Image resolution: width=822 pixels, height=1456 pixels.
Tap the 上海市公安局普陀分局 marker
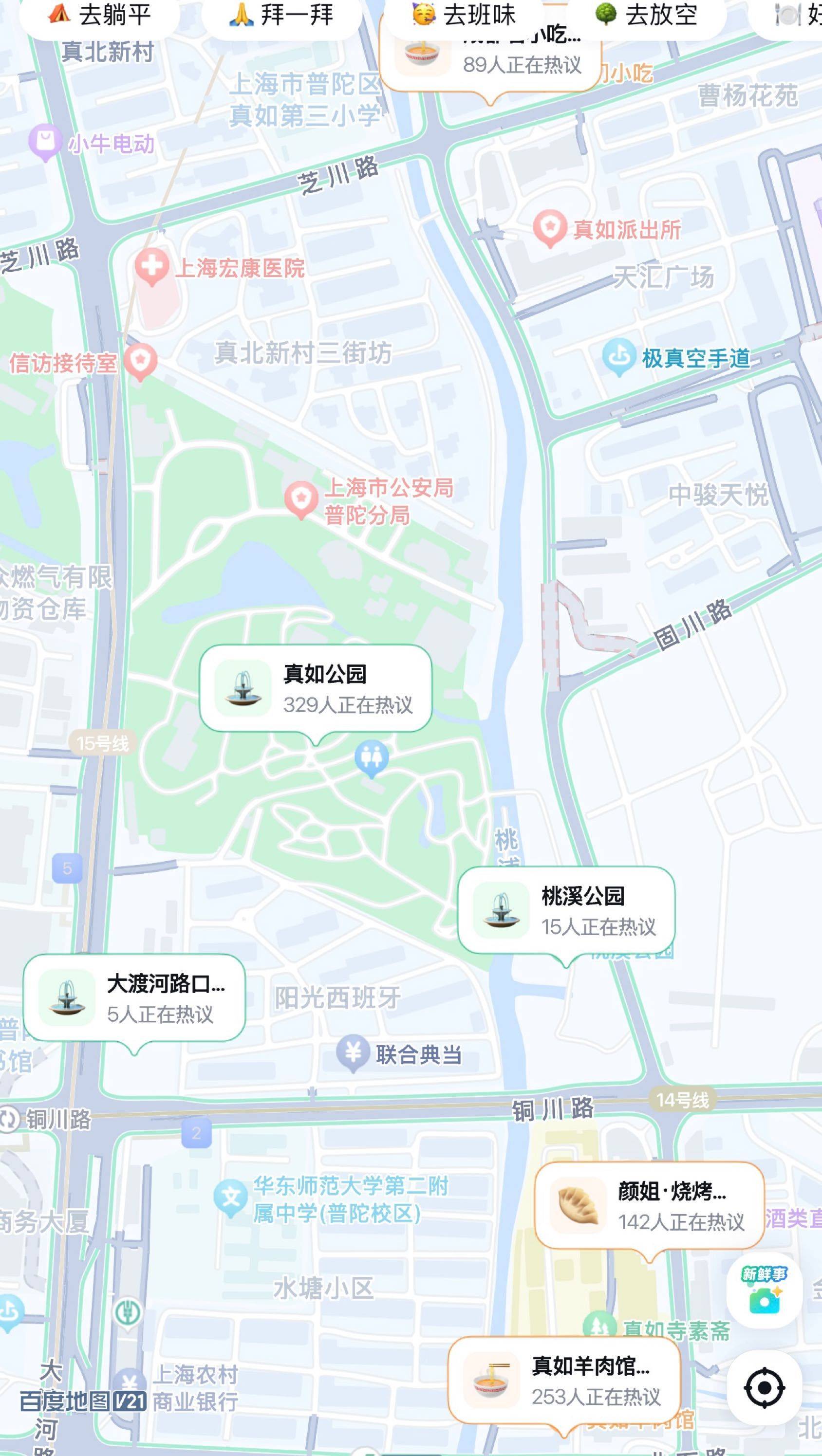coord(301,499)
